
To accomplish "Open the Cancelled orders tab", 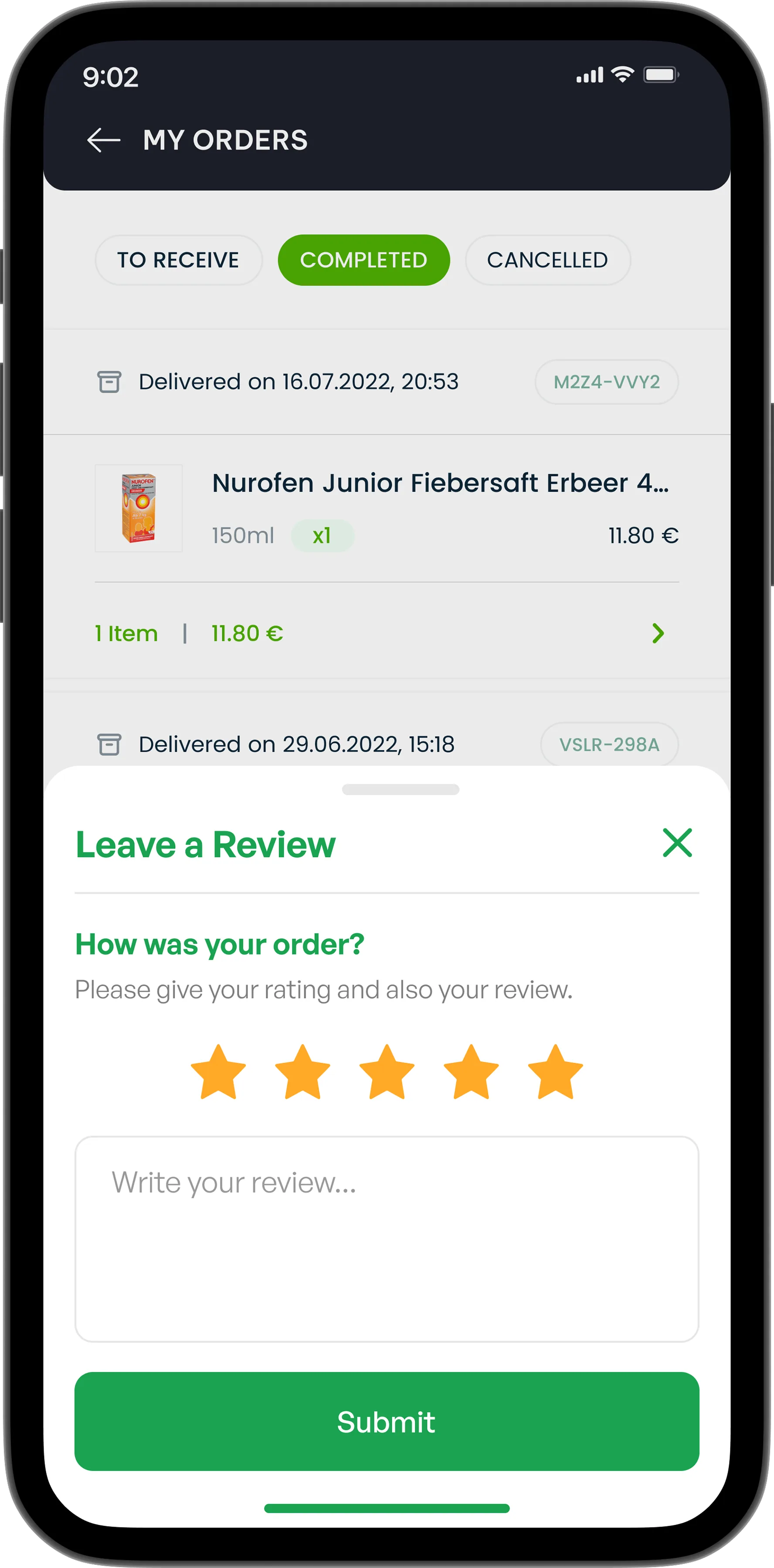I will coord(547,260).
